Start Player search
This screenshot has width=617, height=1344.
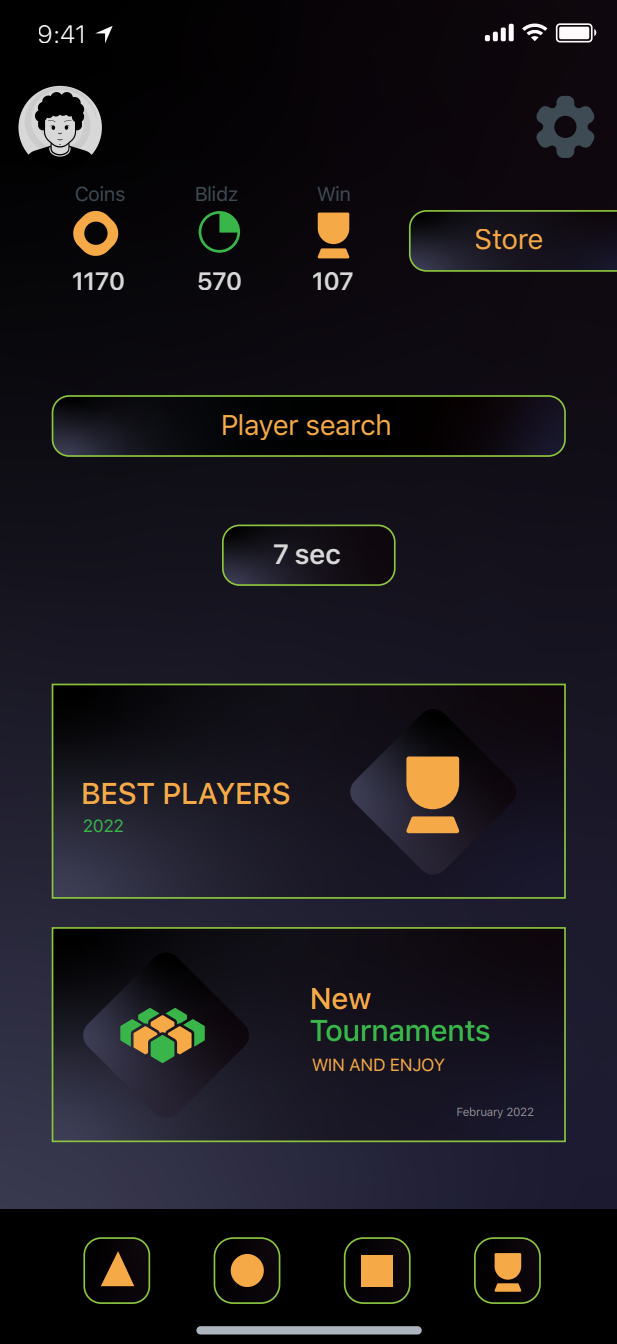pyautogui.click(x=308, y=426)
